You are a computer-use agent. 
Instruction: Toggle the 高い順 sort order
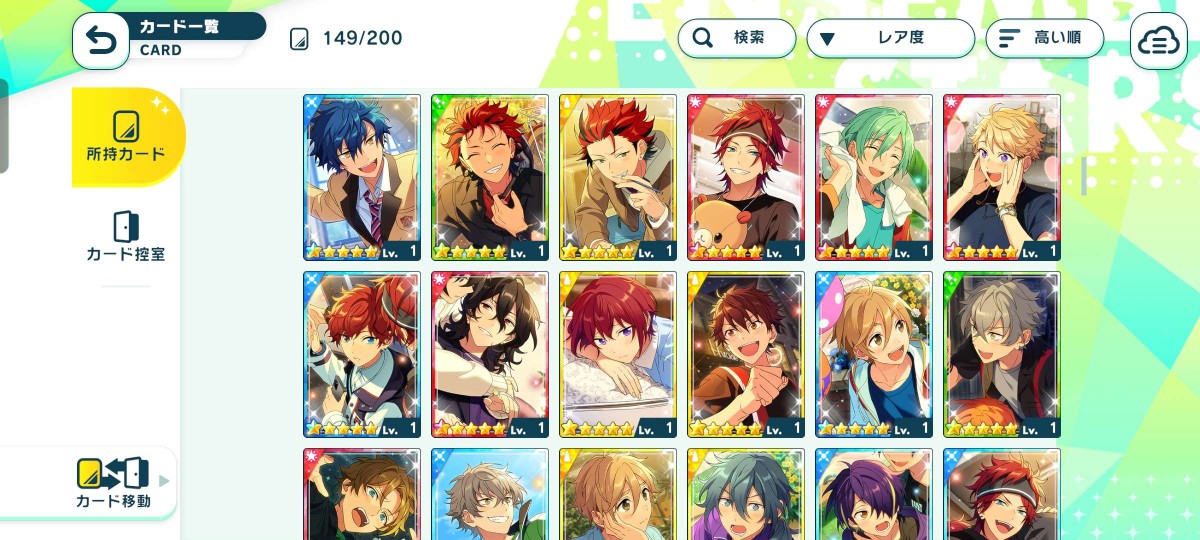tap(1044, 38)
